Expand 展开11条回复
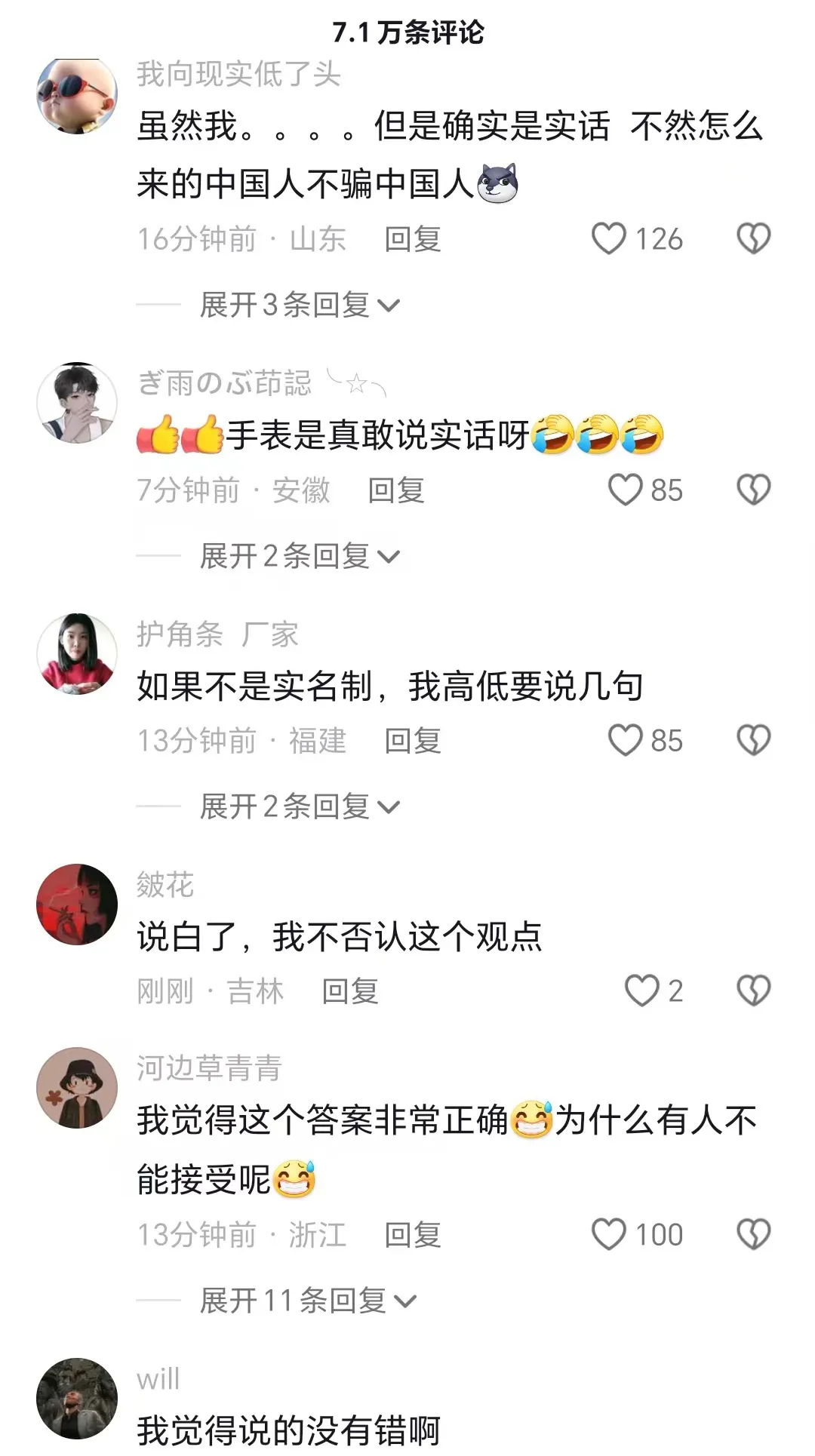815x1456 pixels. pyautogui.click(x=308, y=1301)
